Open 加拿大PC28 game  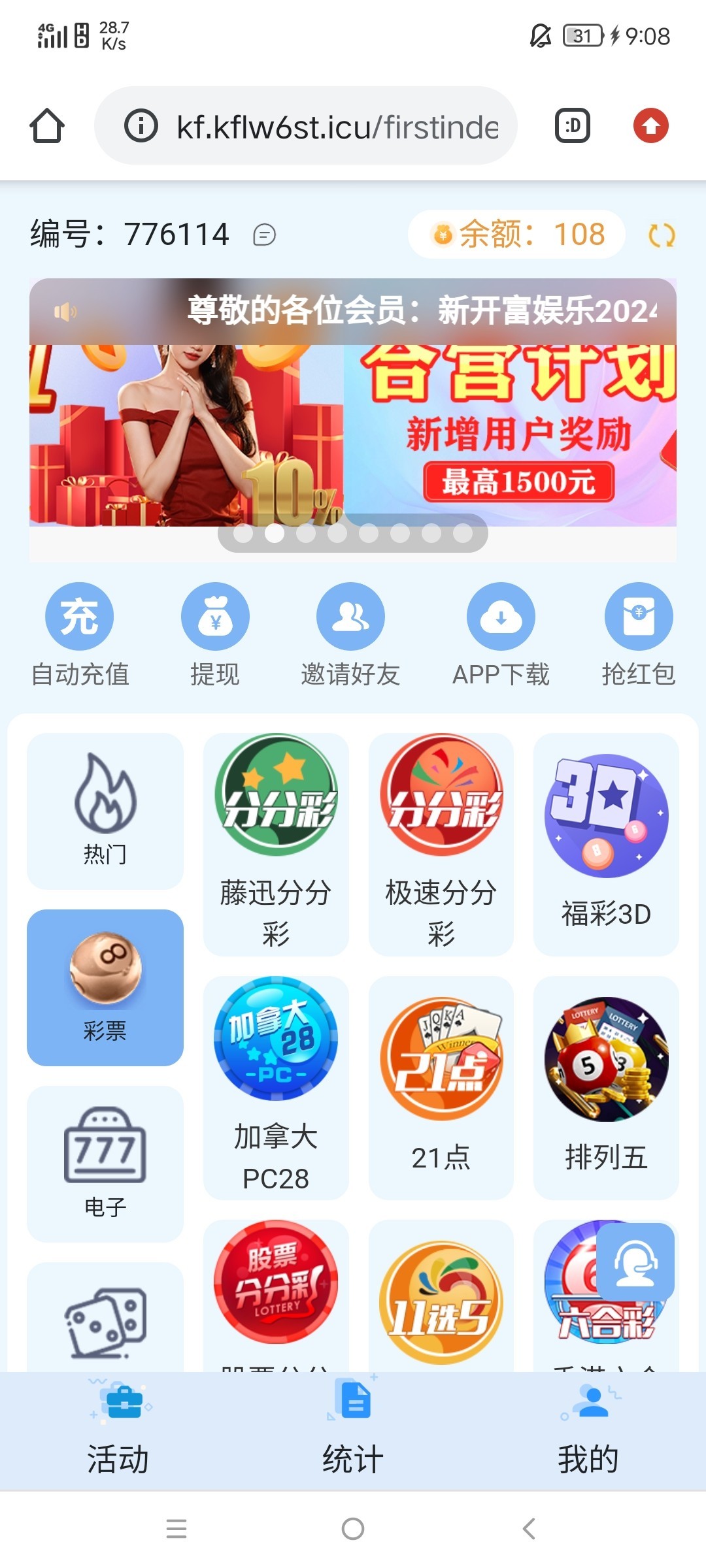(x=276, y=1087)
